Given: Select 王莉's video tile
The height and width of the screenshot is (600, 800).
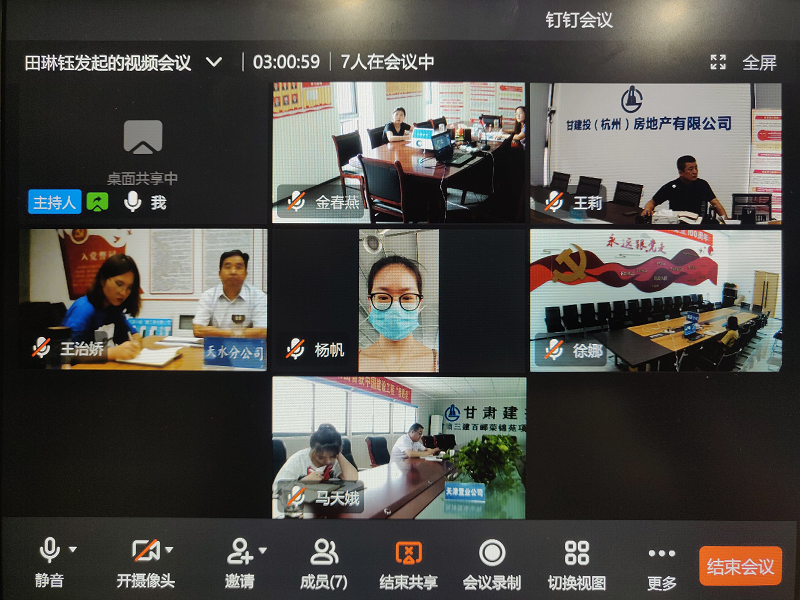Looking at the screenshot, I should click(x=655, y=152).
